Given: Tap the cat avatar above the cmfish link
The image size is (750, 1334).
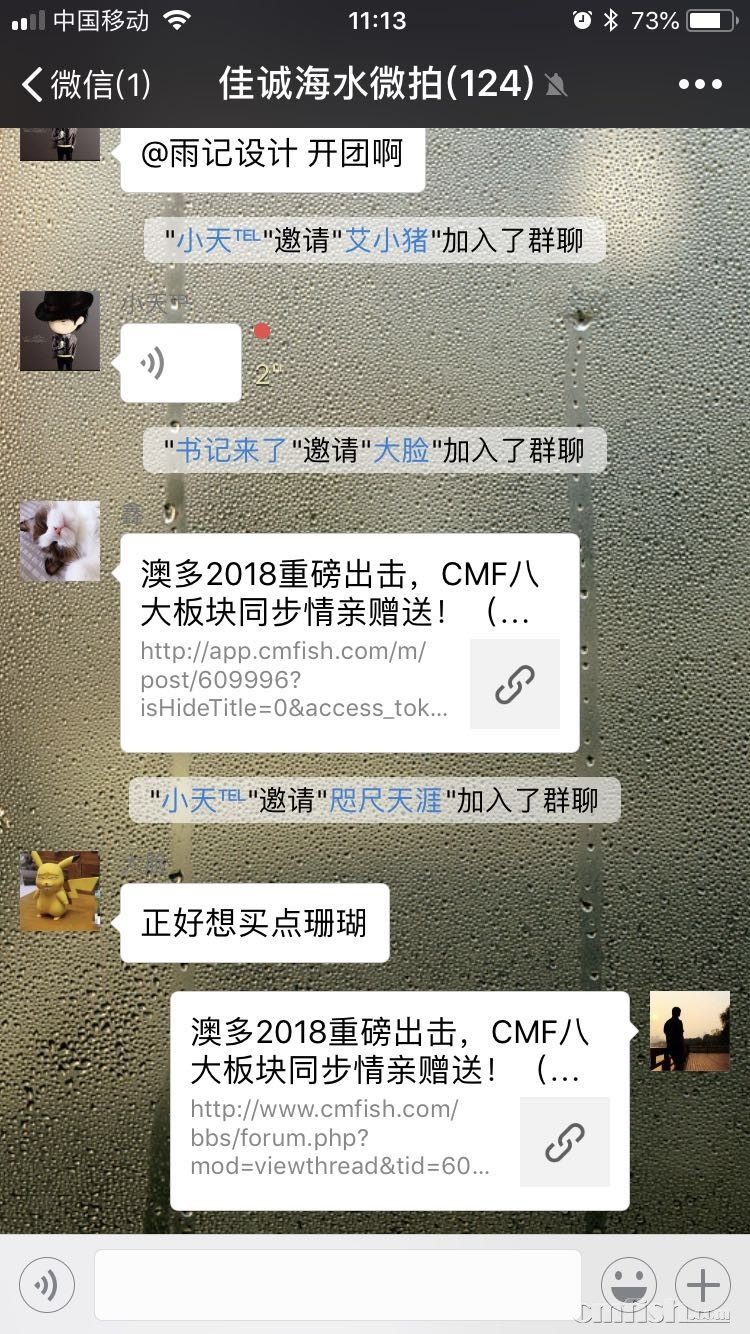Looking at the screenshot, I should coord(60,541).
